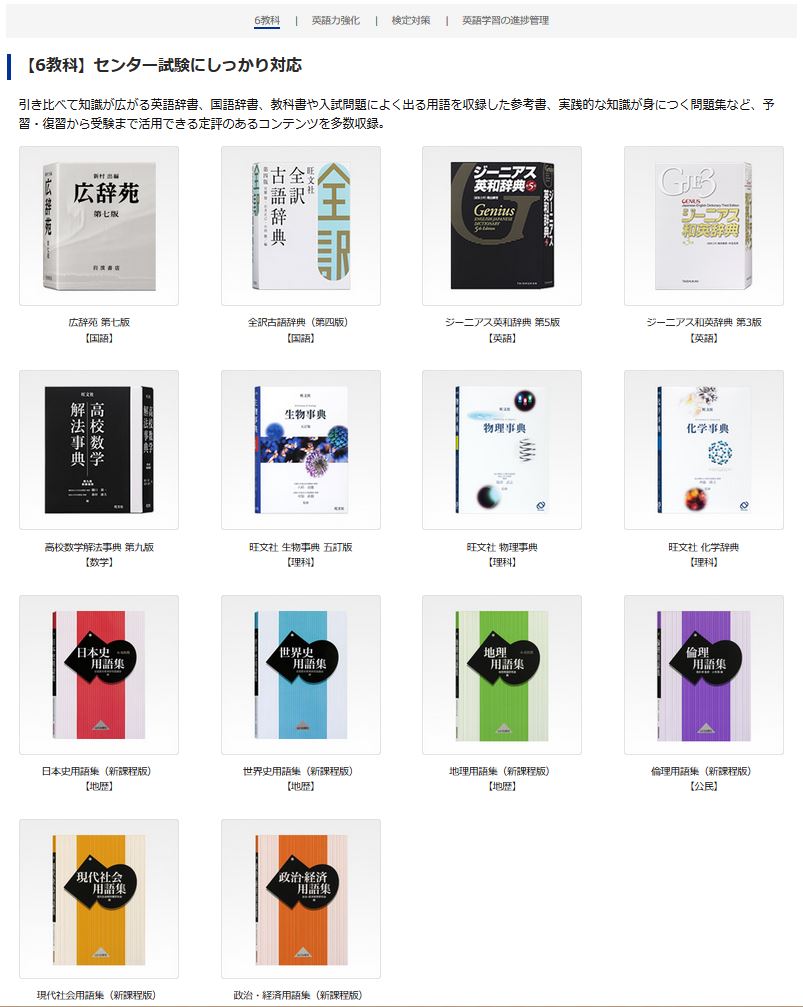Switch to the 検定対策 tab

point(411,20)
